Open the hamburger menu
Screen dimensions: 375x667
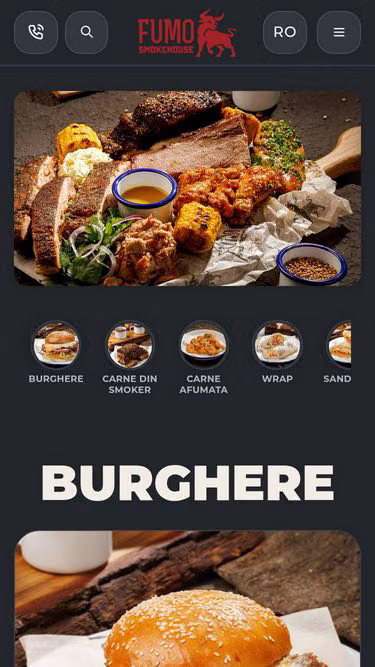point(339,32)
